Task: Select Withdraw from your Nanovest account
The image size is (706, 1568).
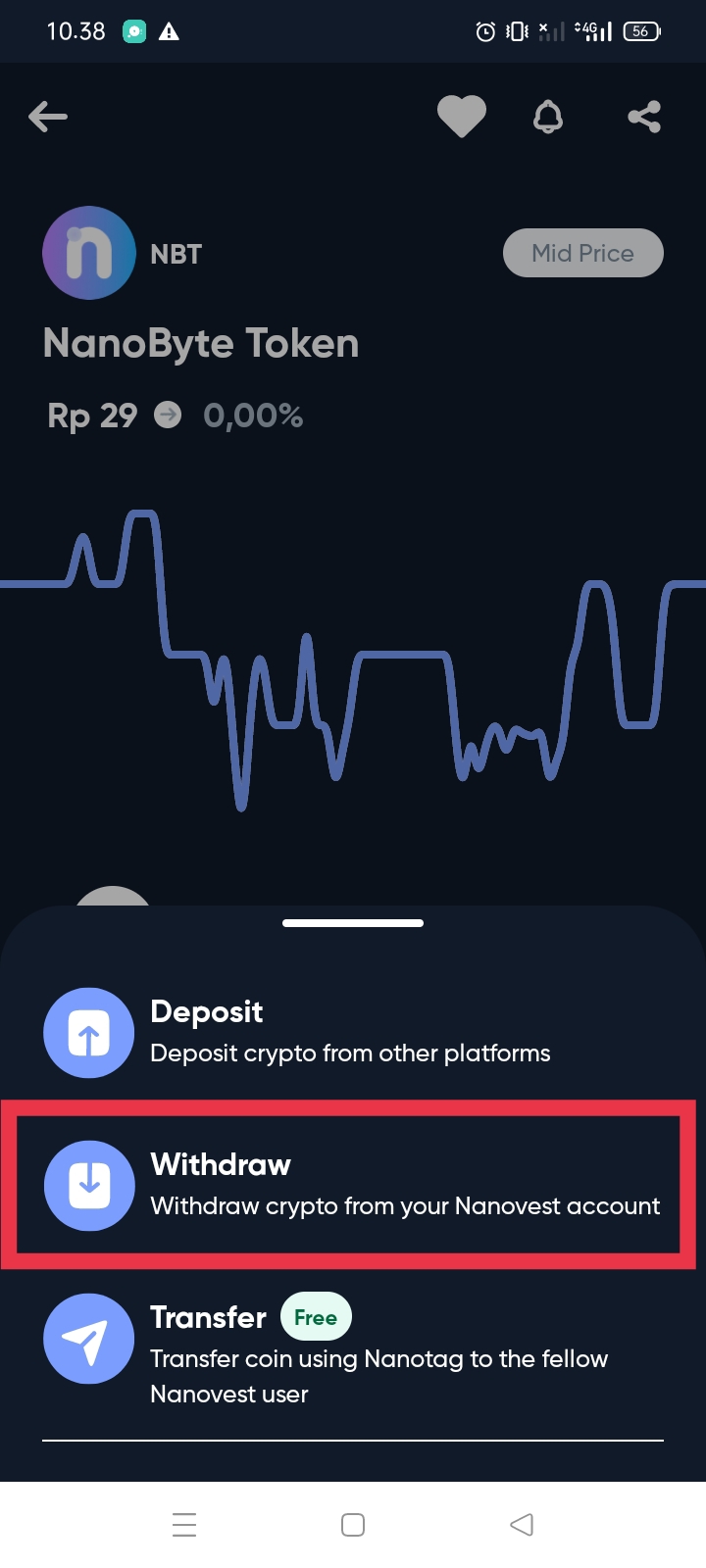Action: tap(351, 1185)
